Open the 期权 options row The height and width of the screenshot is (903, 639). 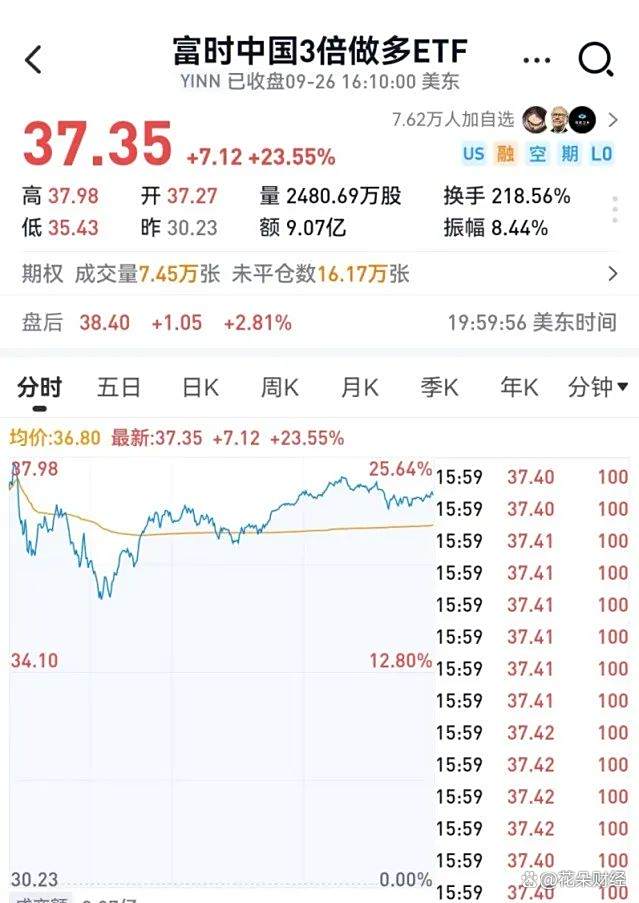pyautogui.click(x=319, y=274)
